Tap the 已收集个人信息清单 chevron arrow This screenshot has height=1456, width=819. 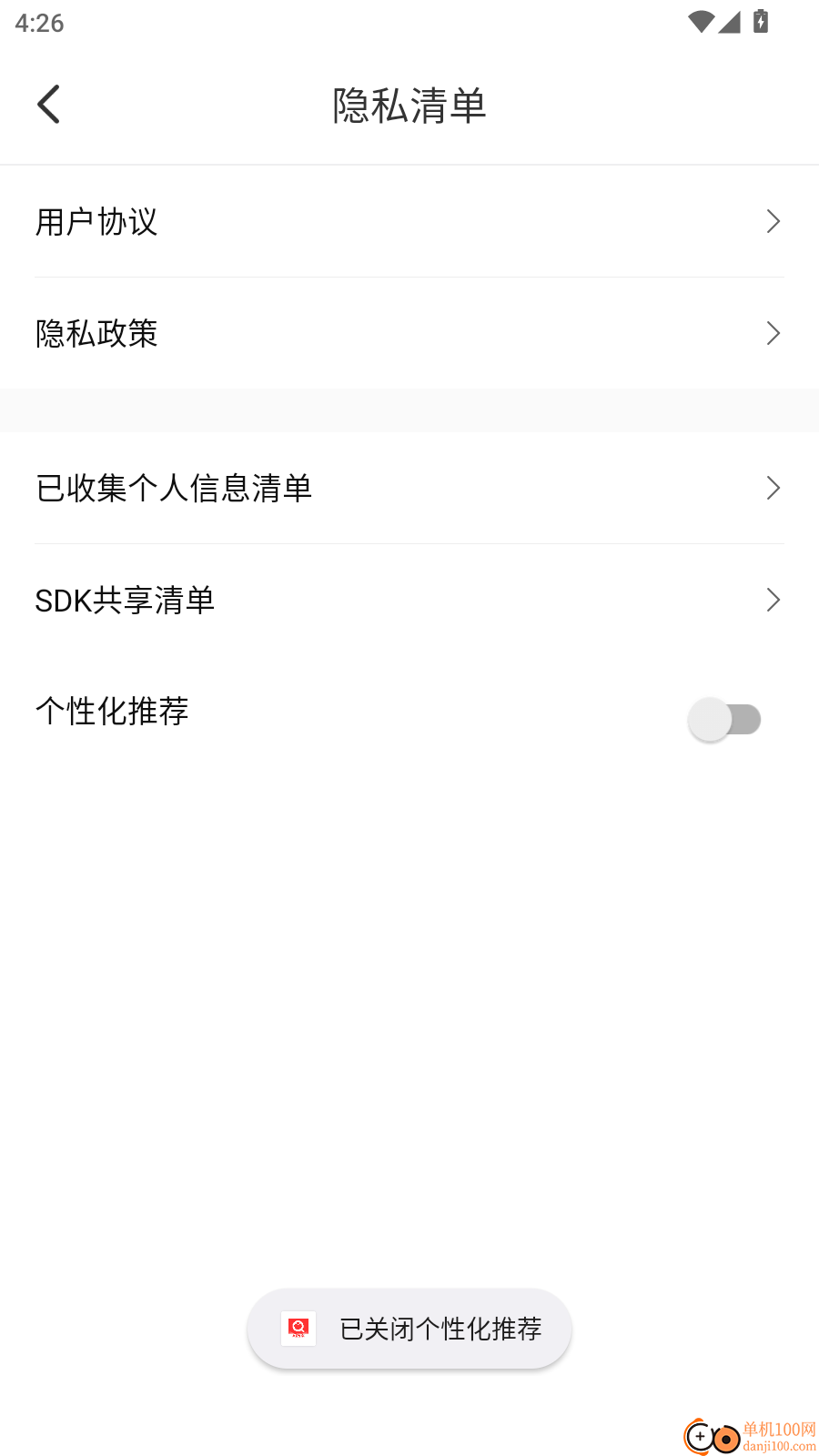click(773, 489)
